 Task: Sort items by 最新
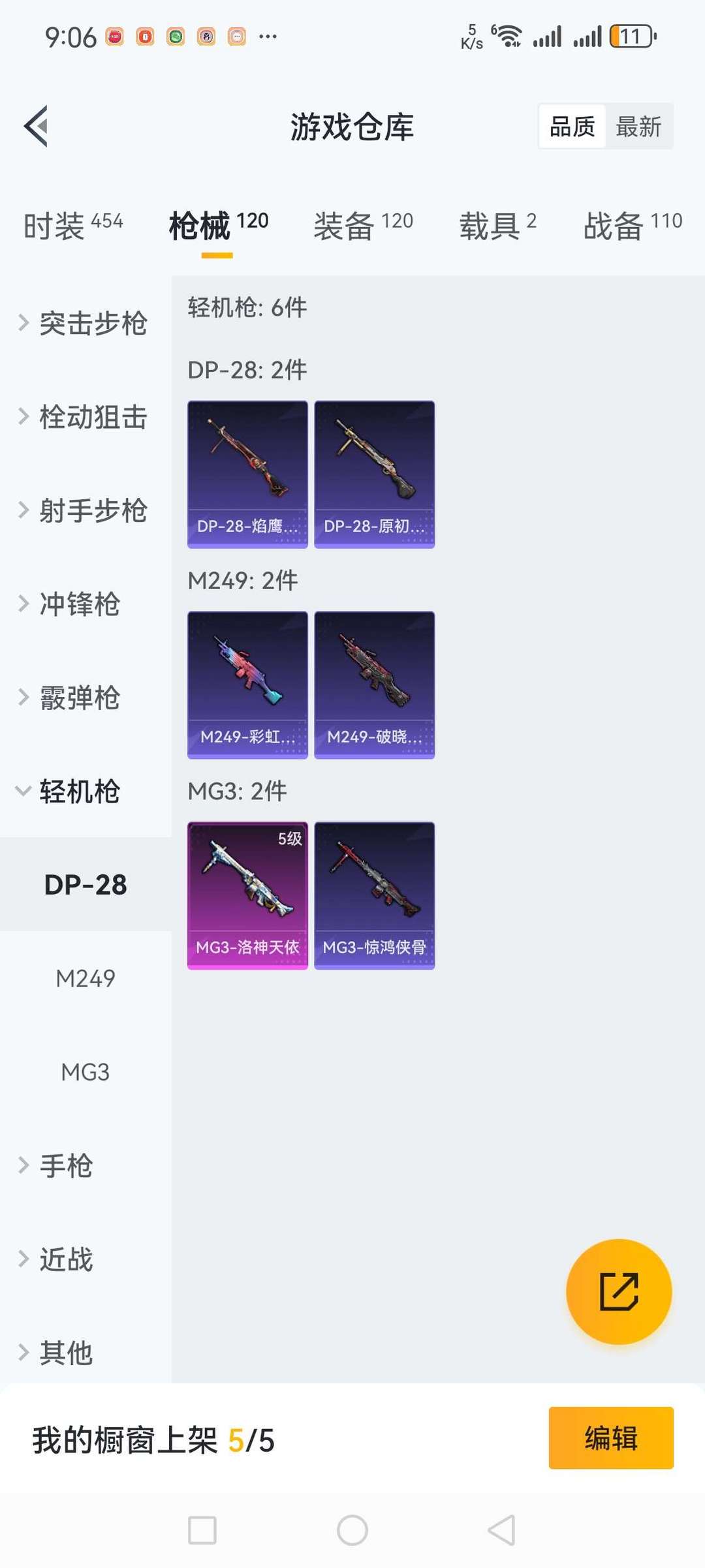[x=638, y=127]
